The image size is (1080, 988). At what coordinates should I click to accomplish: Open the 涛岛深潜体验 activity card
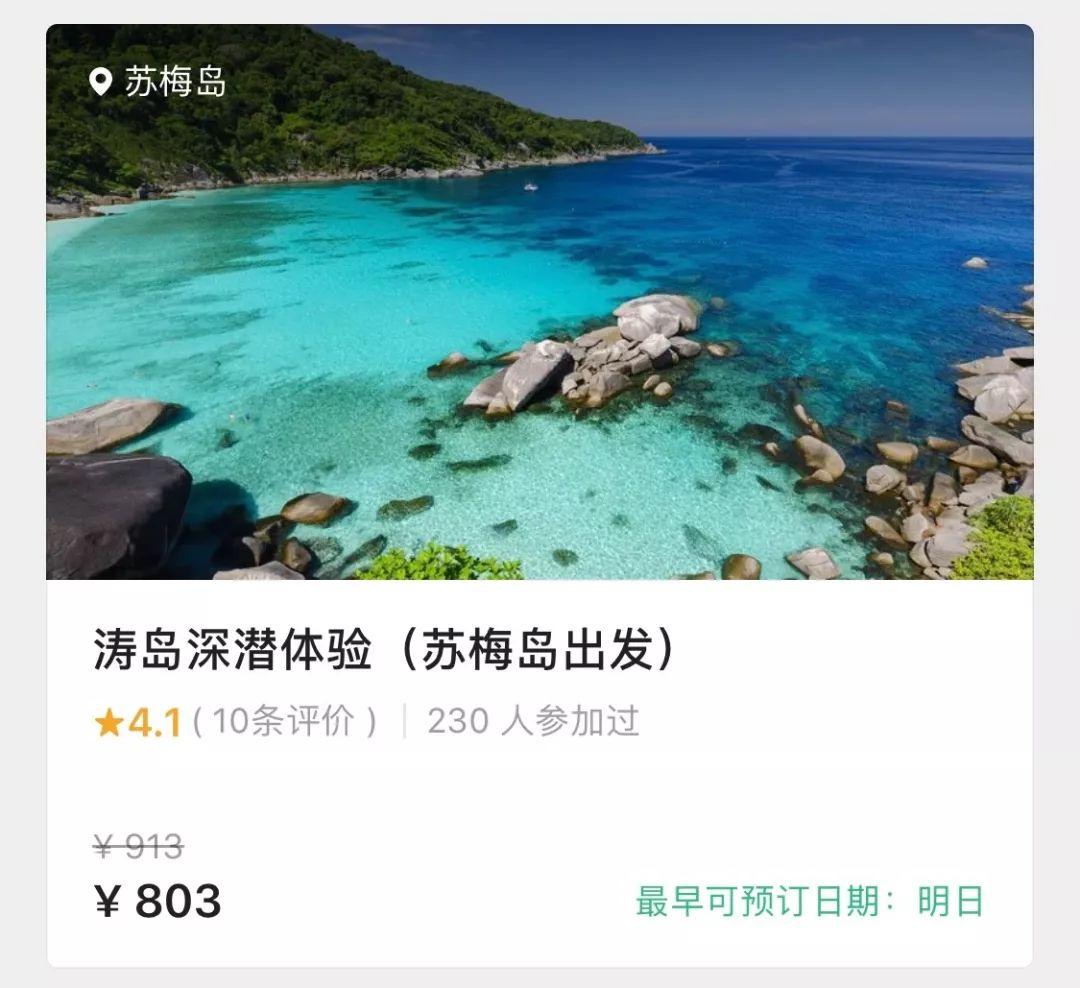(x=385, y=650)
